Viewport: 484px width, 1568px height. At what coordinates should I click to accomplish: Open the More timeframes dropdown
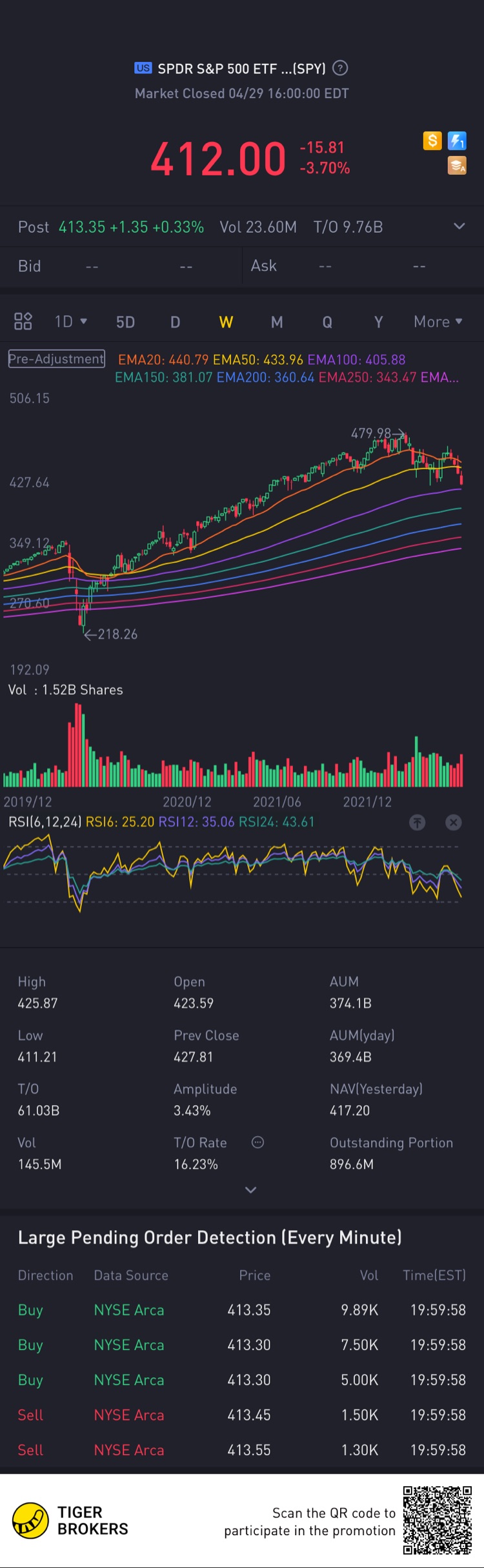pos(438,321)
